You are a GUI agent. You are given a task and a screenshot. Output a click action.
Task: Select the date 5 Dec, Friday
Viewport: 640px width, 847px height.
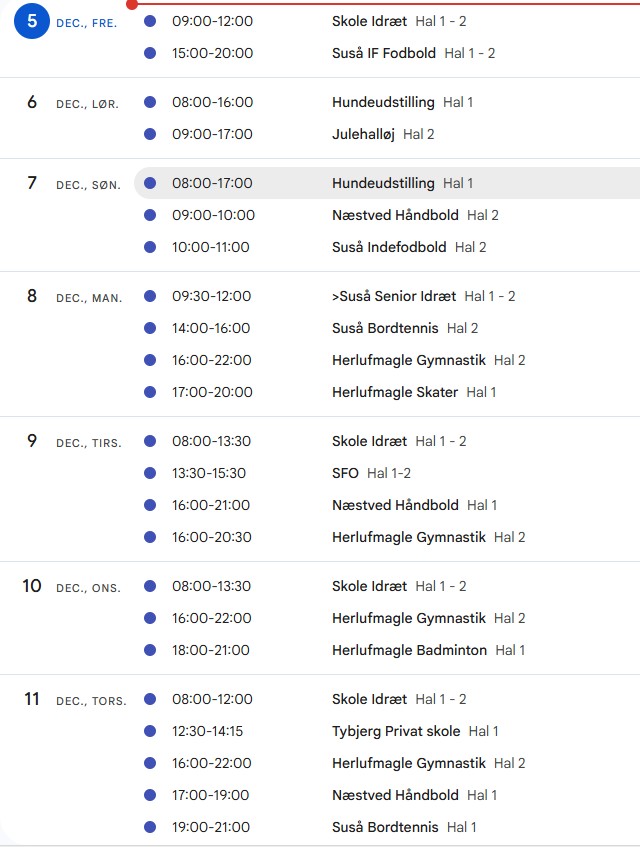[32, 21]
